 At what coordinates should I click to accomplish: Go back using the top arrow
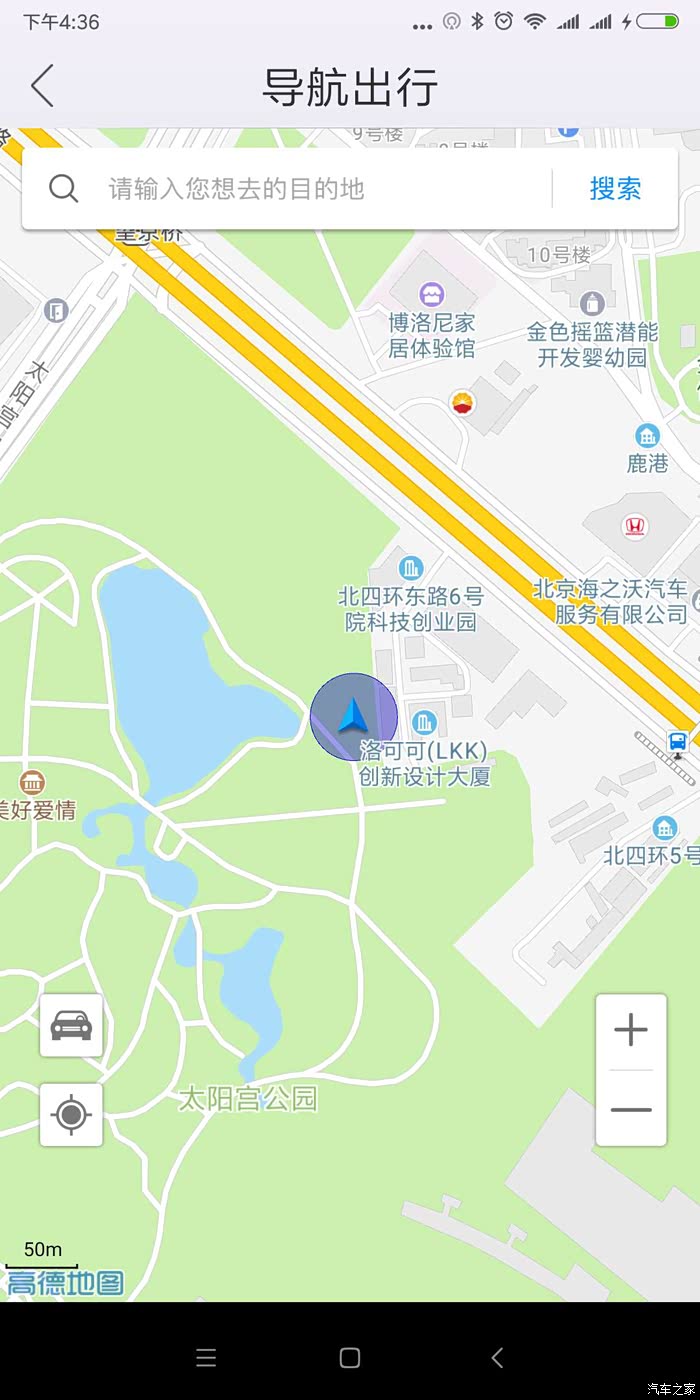[x=42, y=86]
